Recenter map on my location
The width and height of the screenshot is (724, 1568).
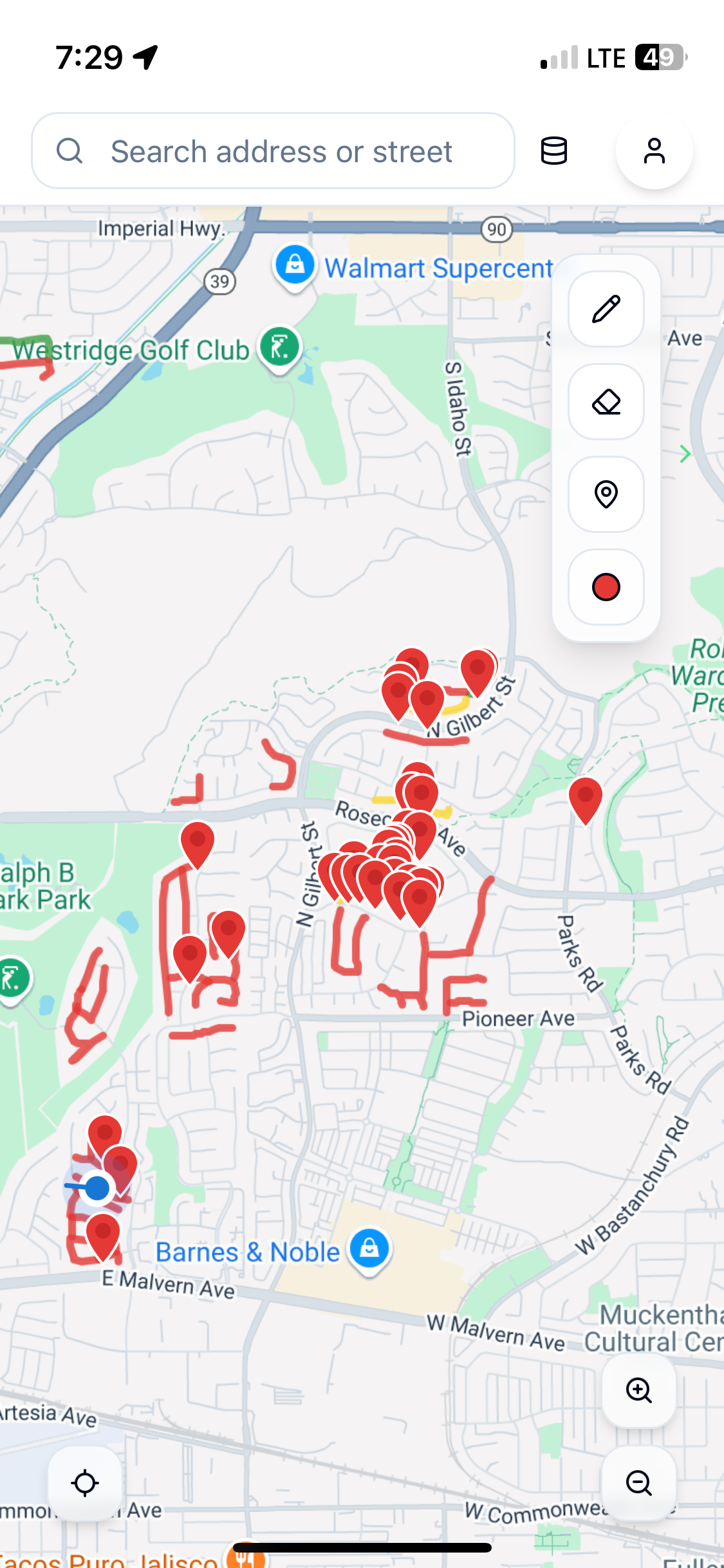[x=85, y=1483]
